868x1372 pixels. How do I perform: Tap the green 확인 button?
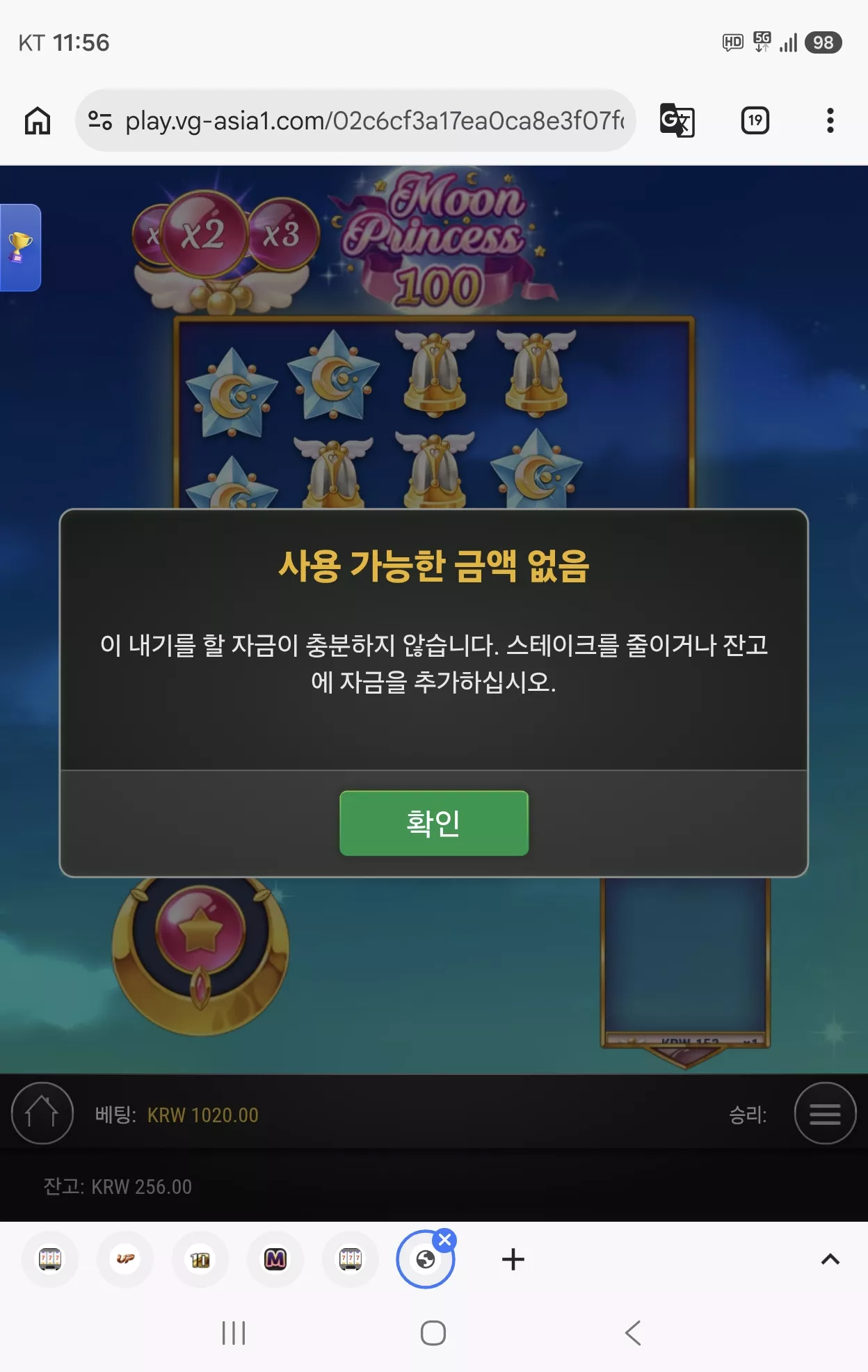[433, 823]
